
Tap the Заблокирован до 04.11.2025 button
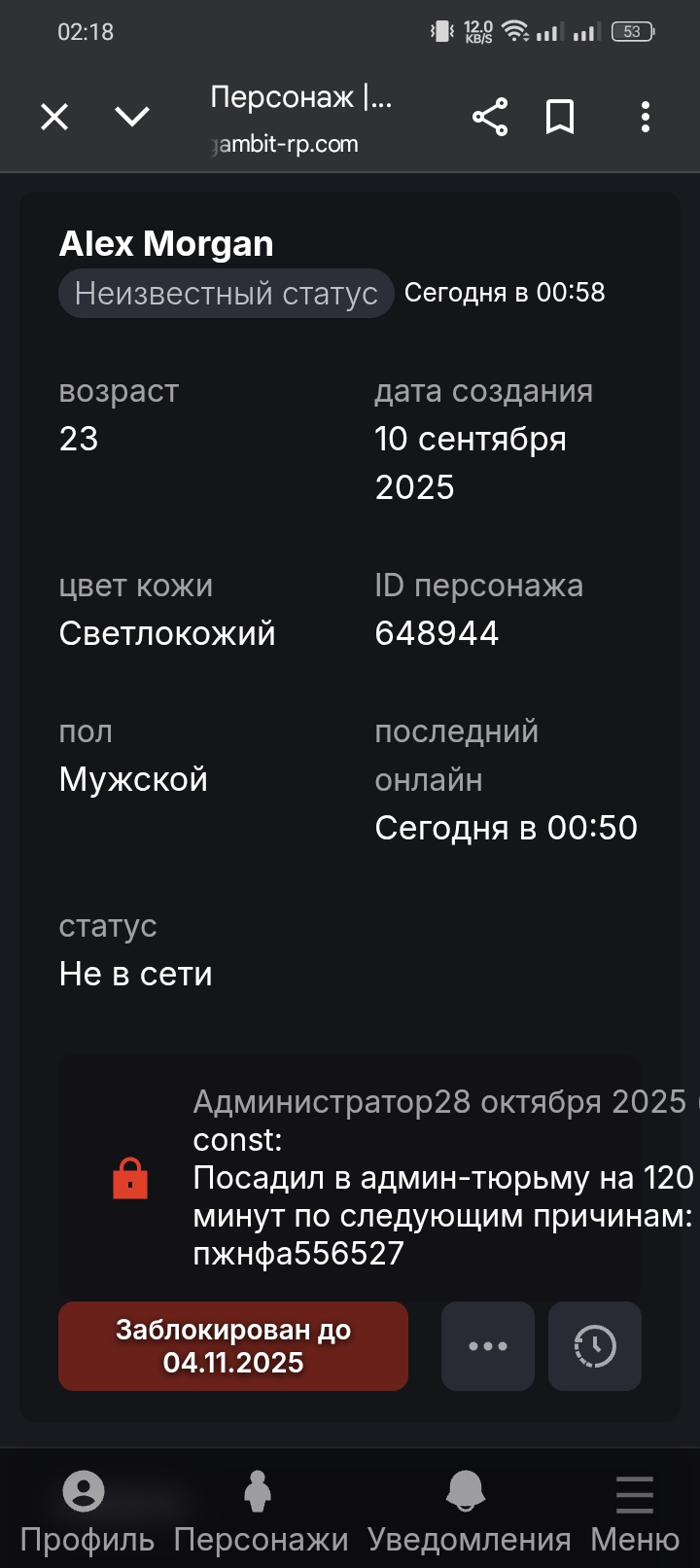pyautogui.click(x=233, y=1346)
